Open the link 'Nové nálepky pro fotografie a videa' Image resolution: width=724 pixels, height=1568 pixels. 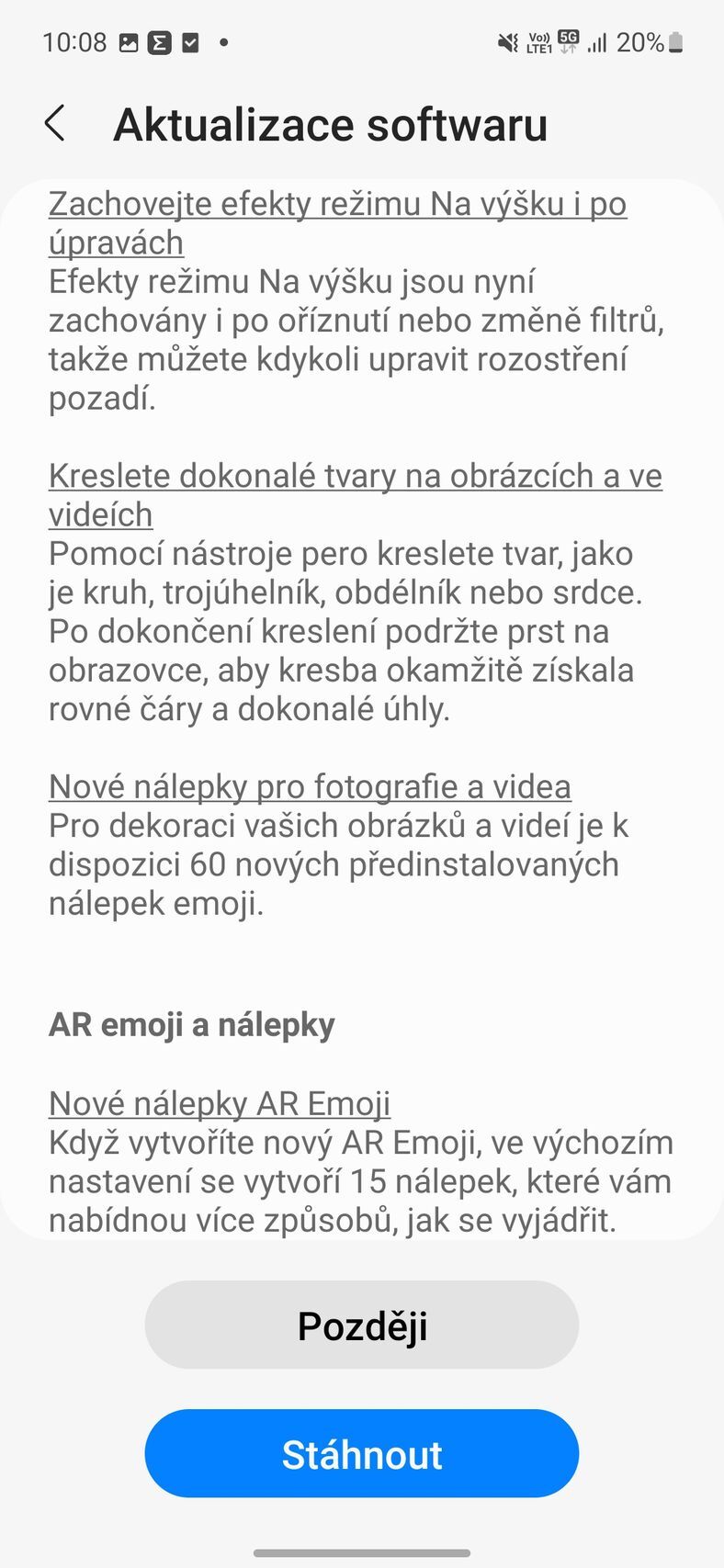click(310, 786)
